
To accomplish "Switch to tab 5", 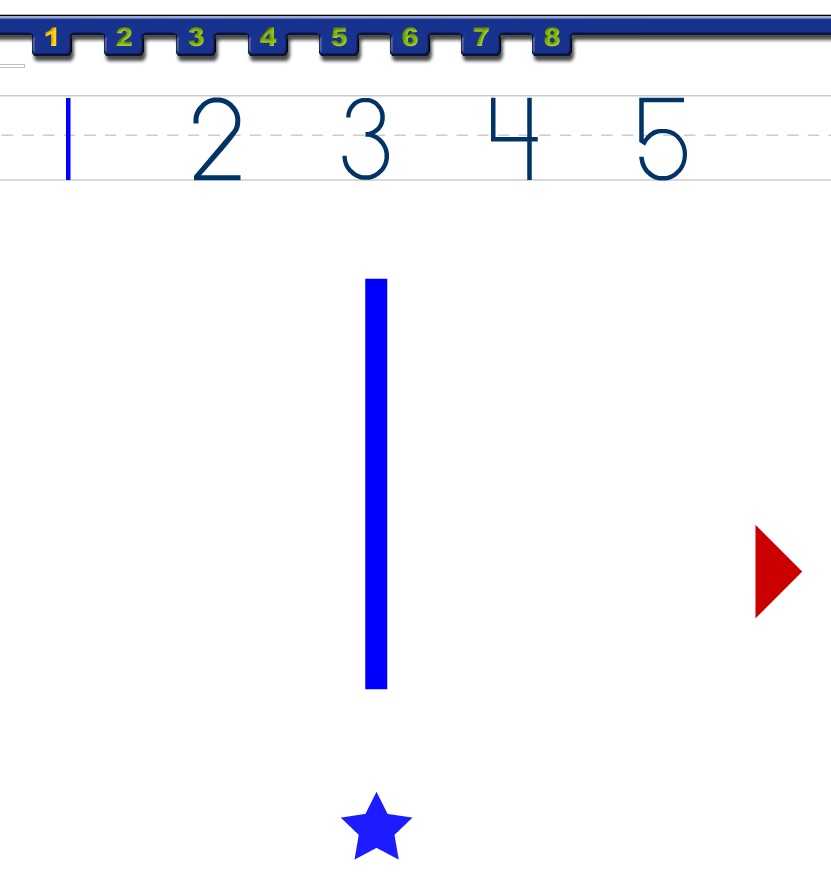I will pyautogui.click(x=339, y=40).
